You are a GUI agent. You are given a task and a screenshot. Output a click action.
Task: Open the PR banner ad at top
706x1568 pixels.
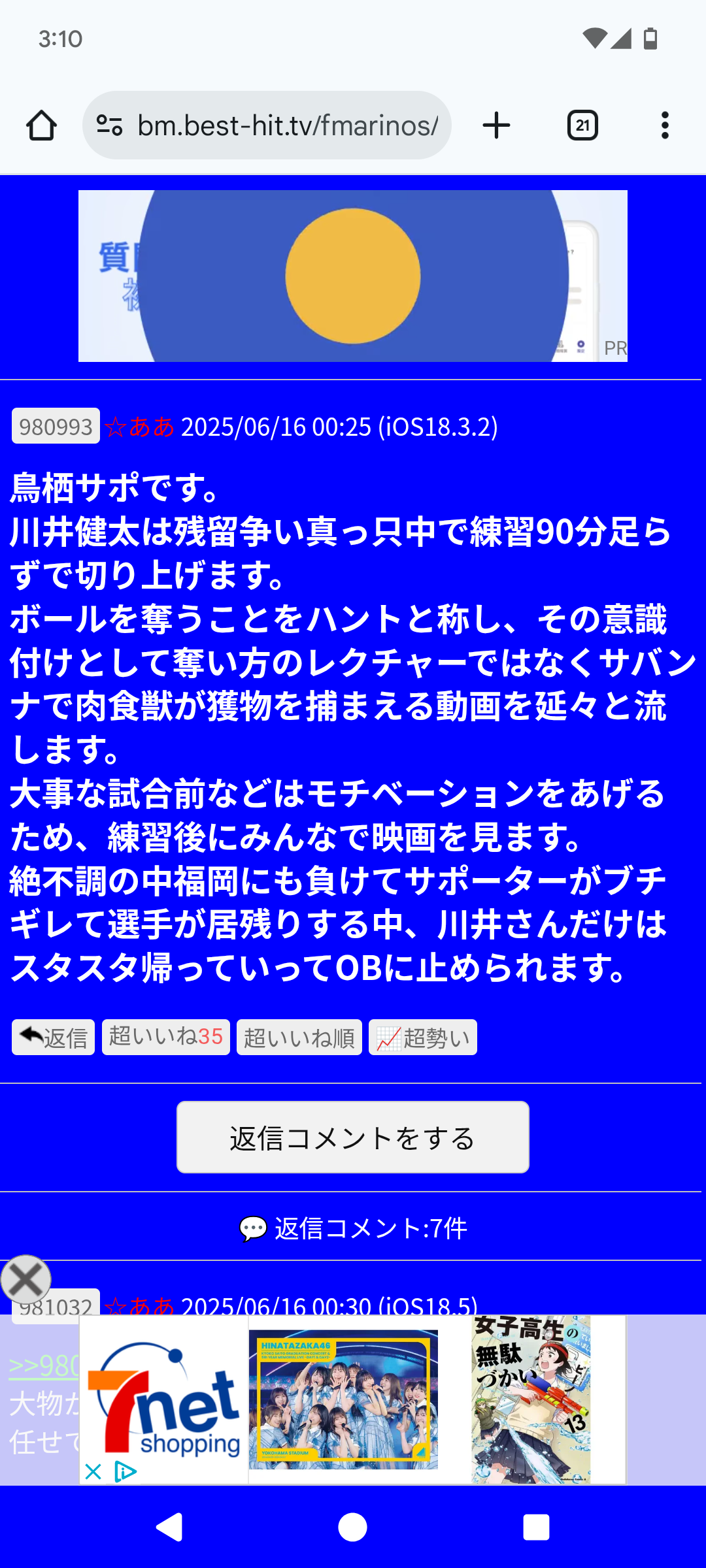click(x=353, y=276)
